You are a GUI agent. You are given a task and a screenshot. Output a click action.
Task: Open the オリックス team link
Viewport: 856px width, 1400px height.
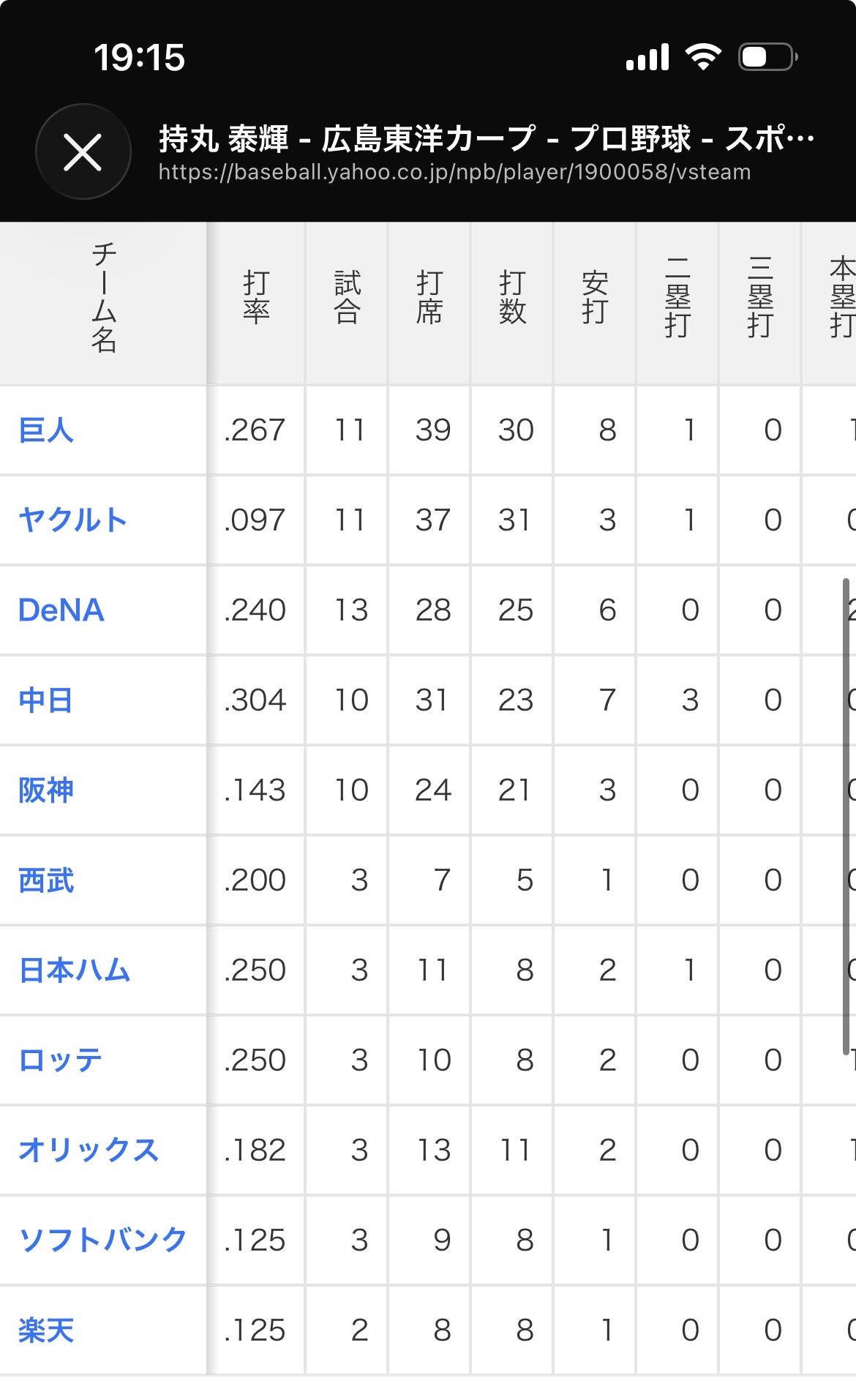click(x=89, y=1150)
